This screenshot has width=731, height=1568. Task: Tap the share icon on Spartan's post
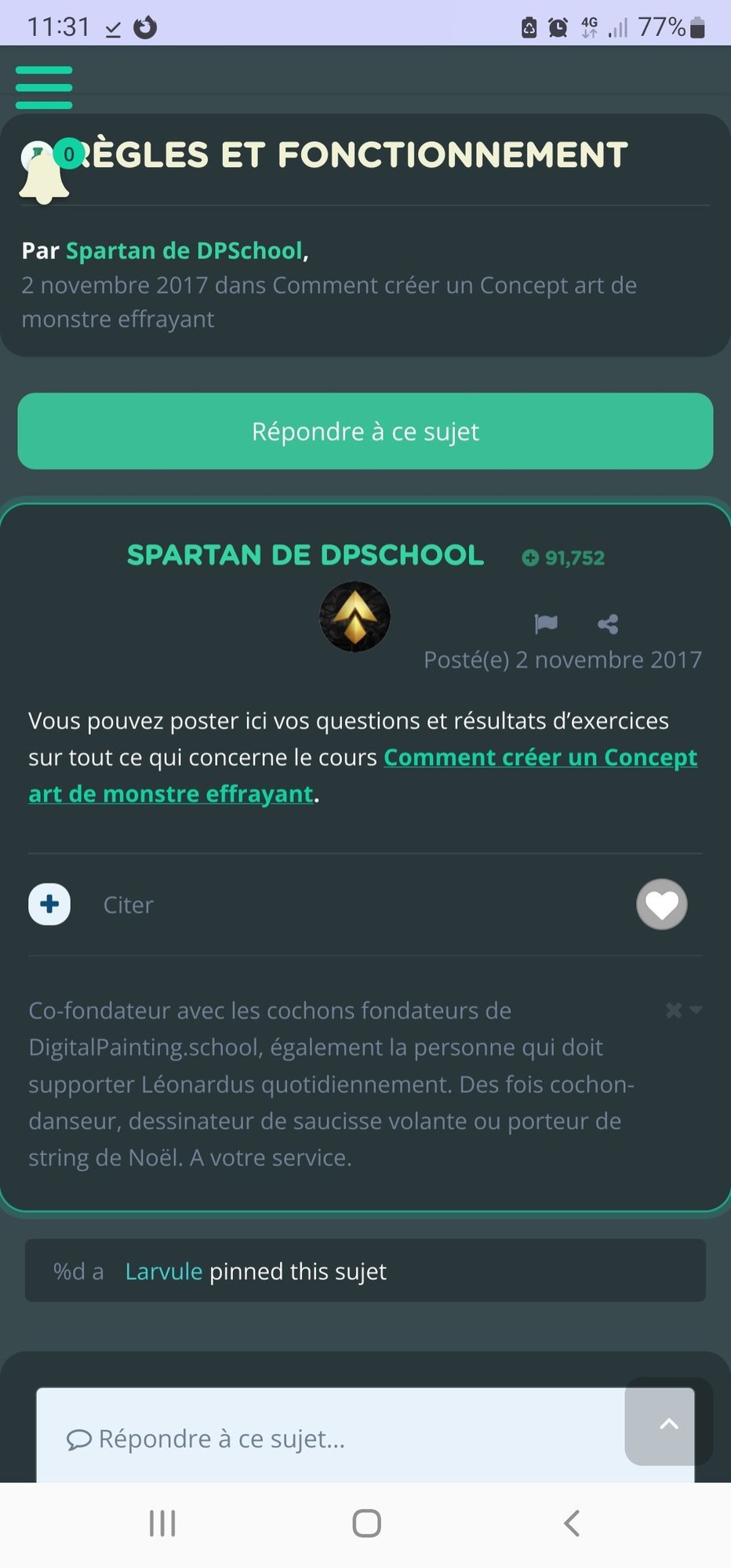[x=606, y=623]
